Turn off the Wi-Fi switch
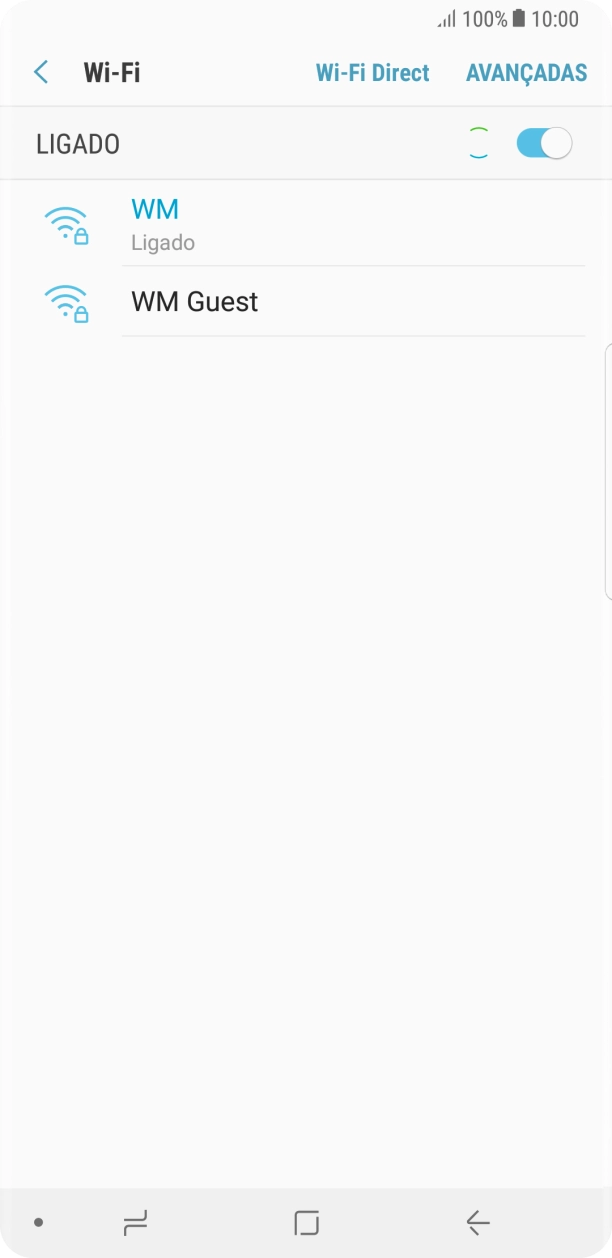 click(544, 144)
